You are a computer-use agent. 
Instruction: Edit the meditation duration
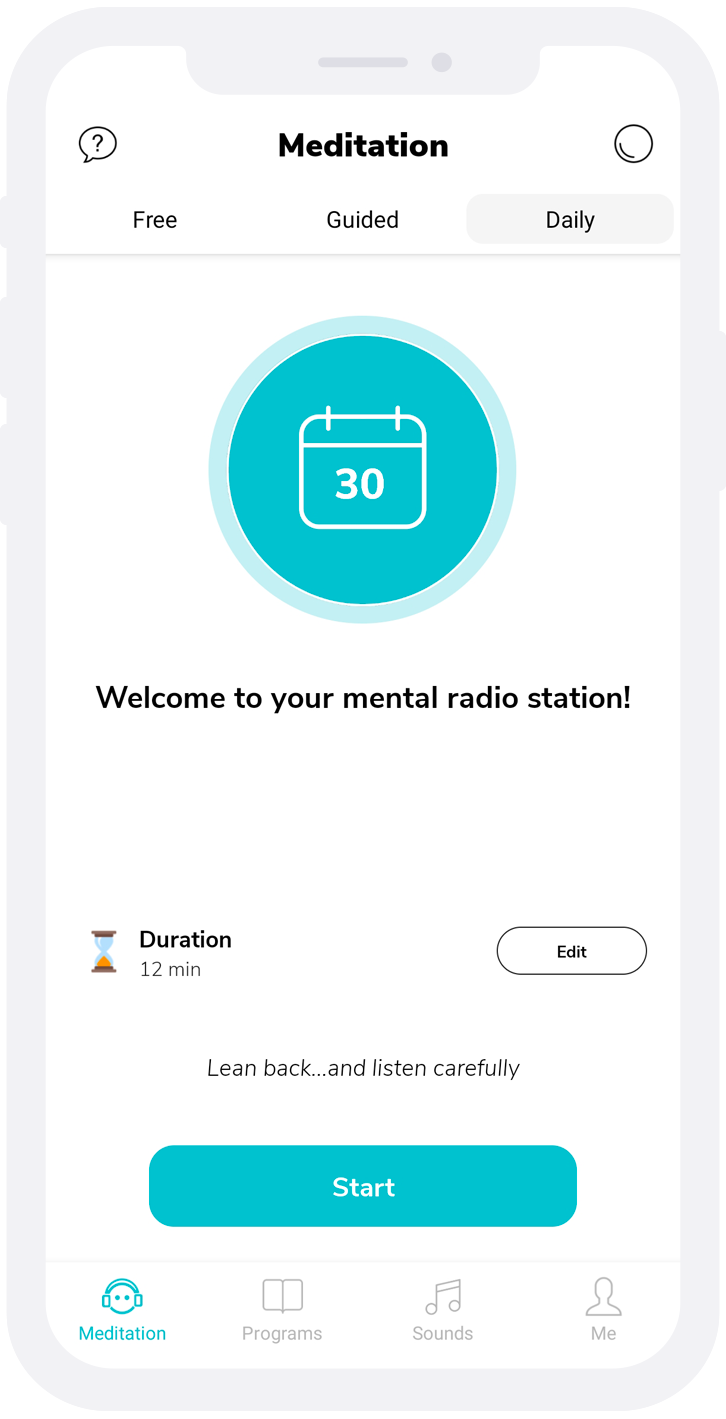pyautogui.click(x=572, y=951)
